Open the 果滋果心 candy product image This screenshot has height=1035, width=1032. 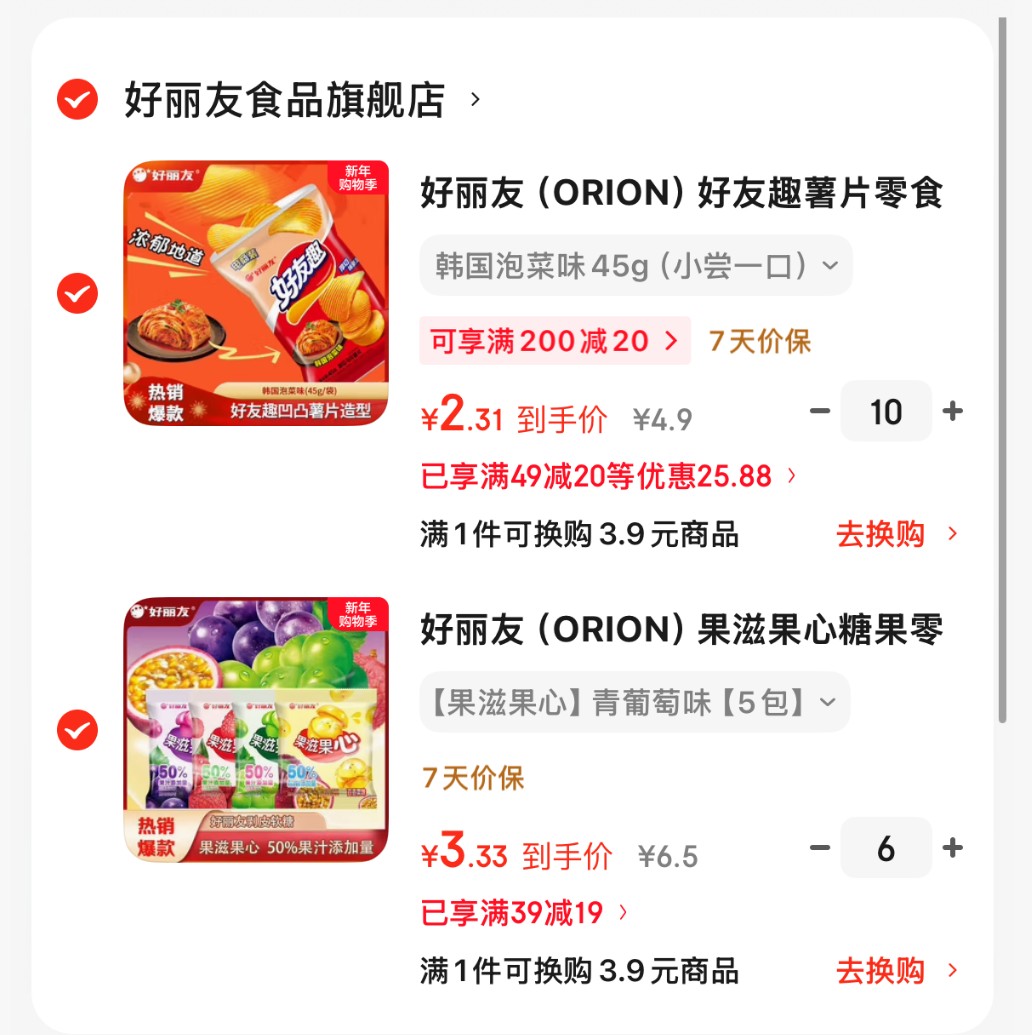point(256,730)
